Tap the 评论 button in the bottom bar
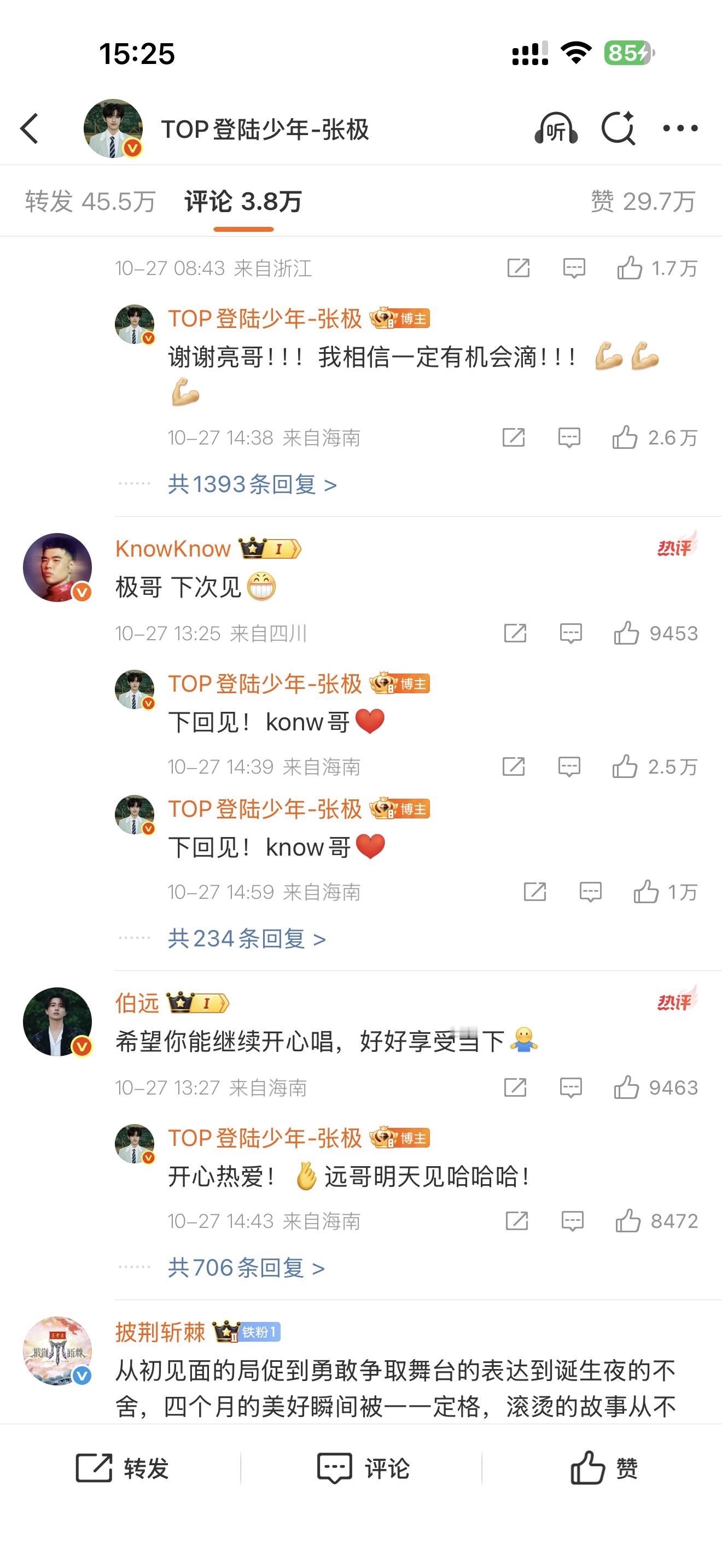The width and height of the screenshot is (722, 1568). pos(362,1467)
